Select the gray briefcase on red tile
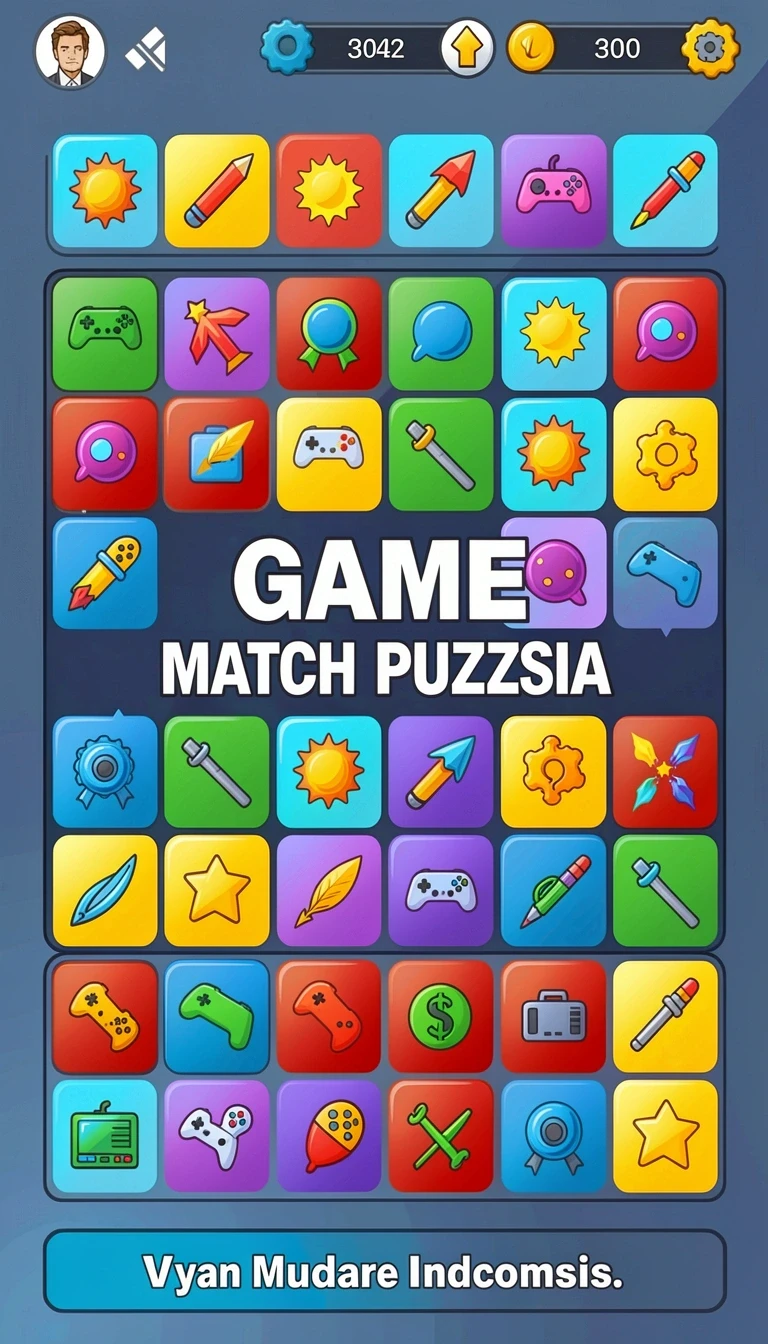Viewport: 768px width, 1344px height. [553, 1016]
